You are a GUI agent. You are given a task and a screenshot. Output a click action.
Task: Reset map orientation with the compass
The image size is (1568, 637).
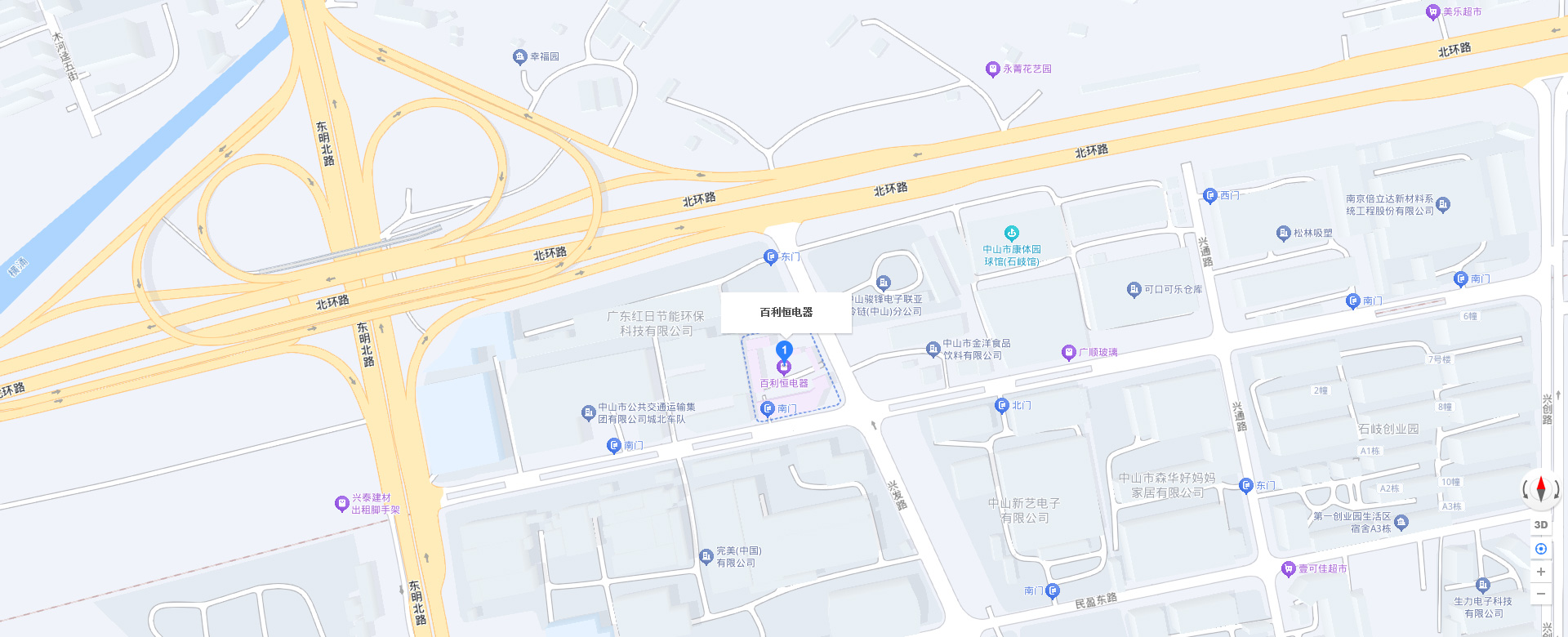point(1541,488)
